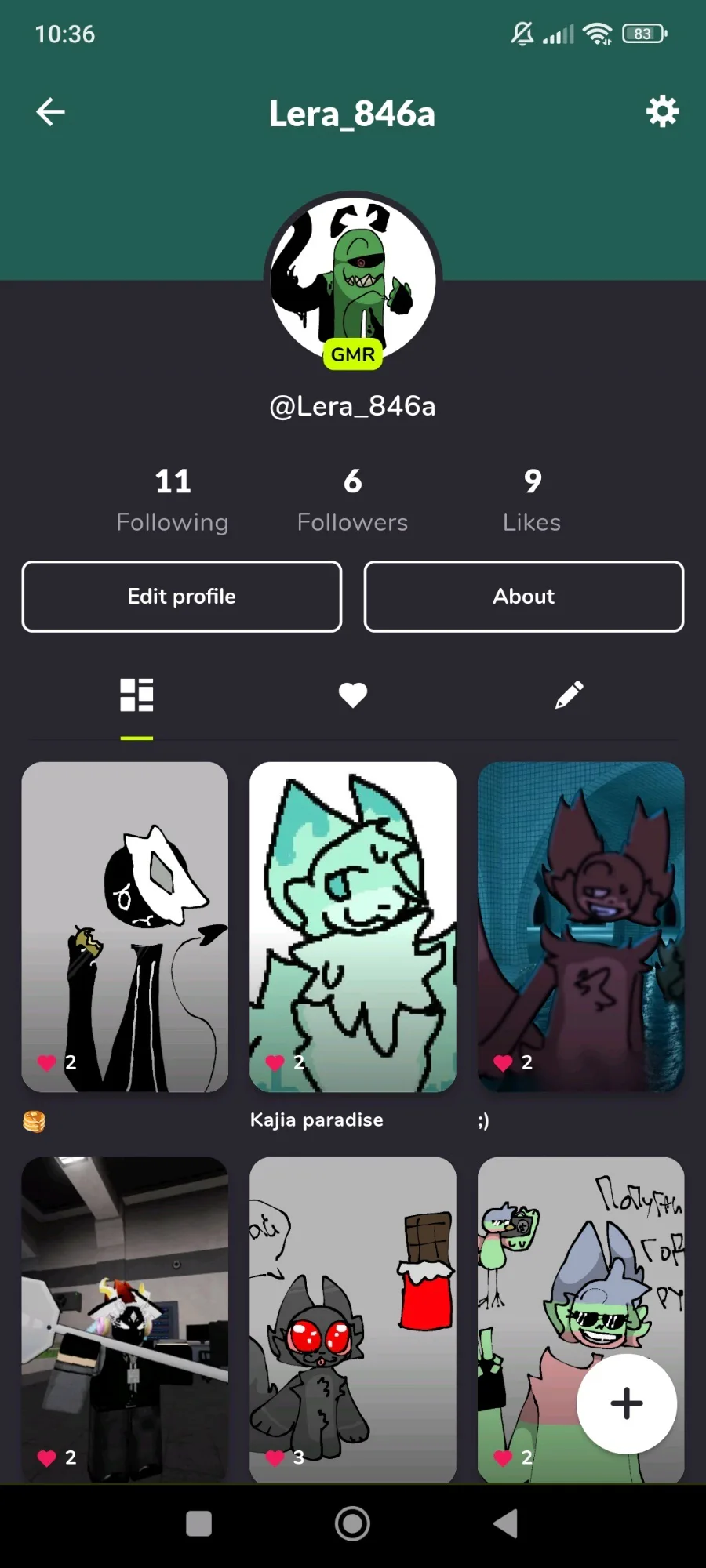Open the About section
The image size is (706, 1568).
pos(524,597)
